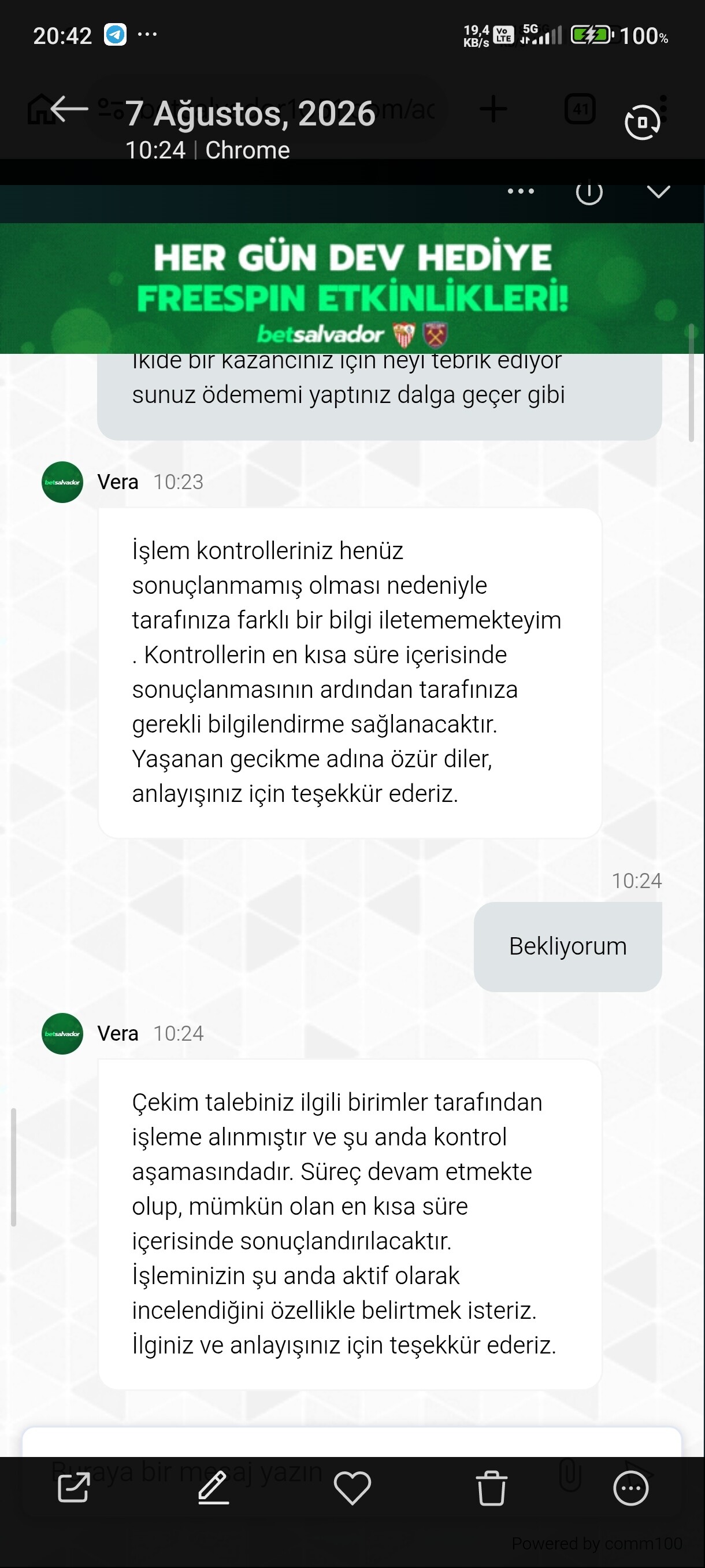Image resolution: width=705 pixels, height=1568 pixels.
Task: Delete this screenshot
Action: (491, 1488)
